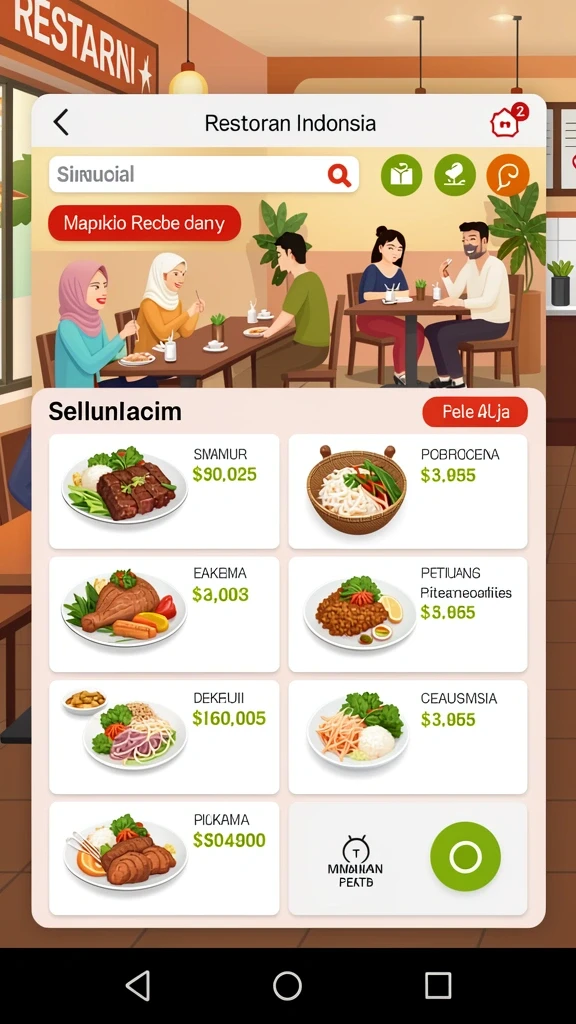Open the orange chat bubble icon
The height and width of the screenshot is (1024, 576).
[507, 175]
